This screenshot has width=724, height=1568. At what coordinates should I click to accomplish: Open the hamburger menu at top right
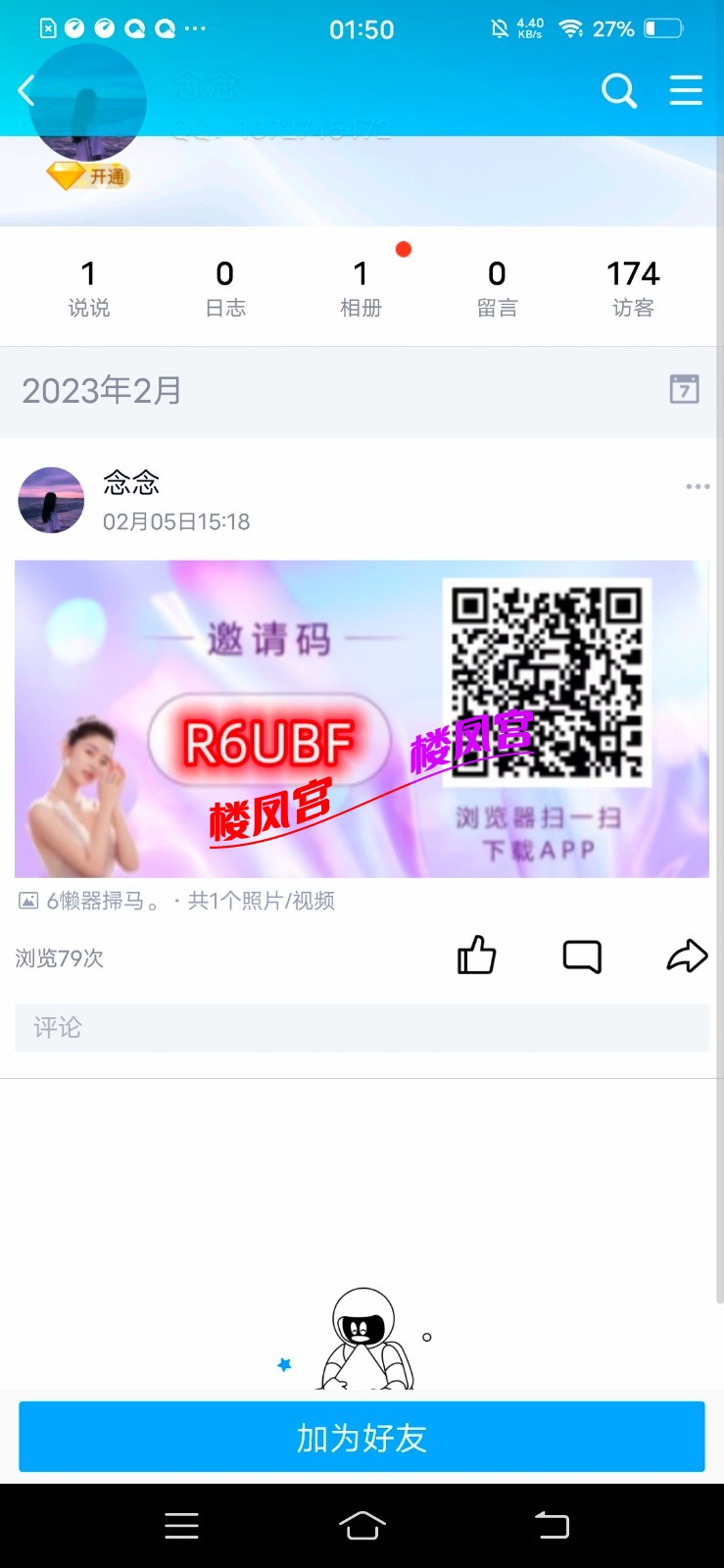686,90
